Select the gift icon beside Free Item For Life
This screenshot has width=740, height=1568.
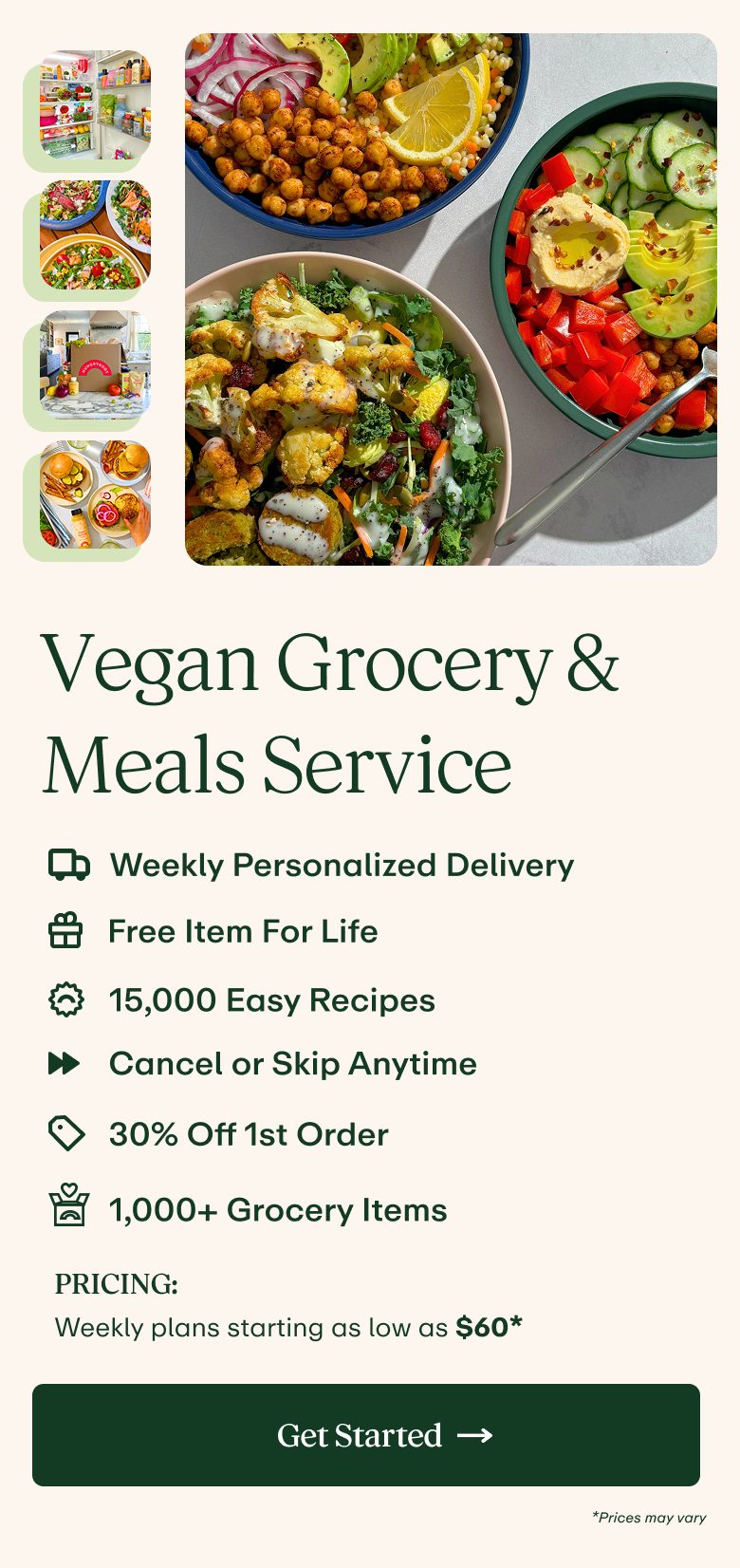tap(65, 932)
